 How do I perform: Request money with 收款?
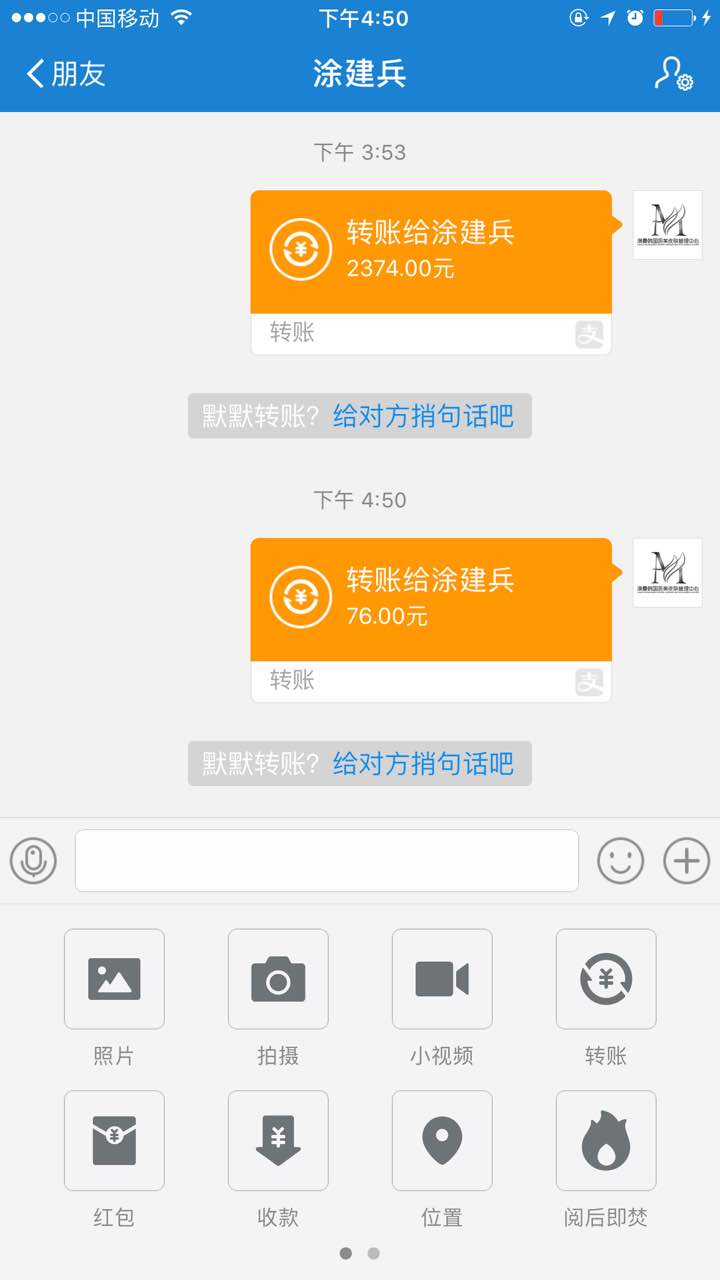tap(278, 1141)
